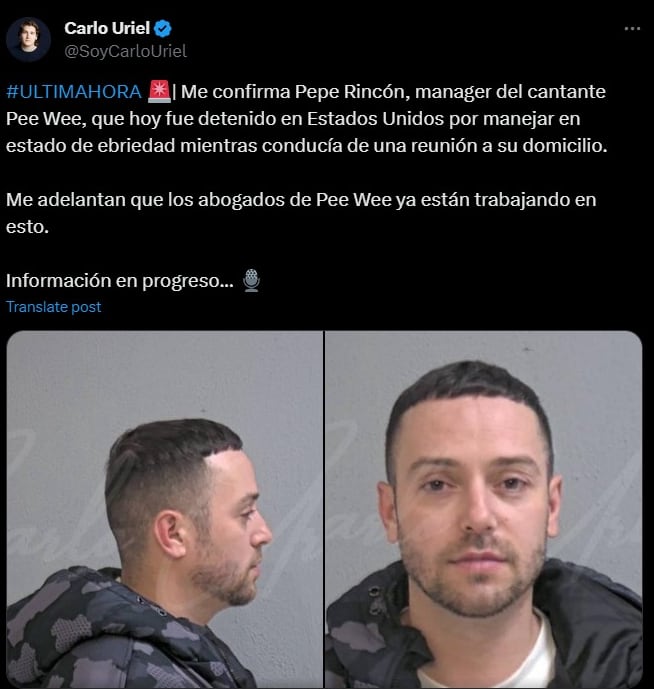
Task: Open the @SoyCarloUriel handle
Action: pos(125,50)
